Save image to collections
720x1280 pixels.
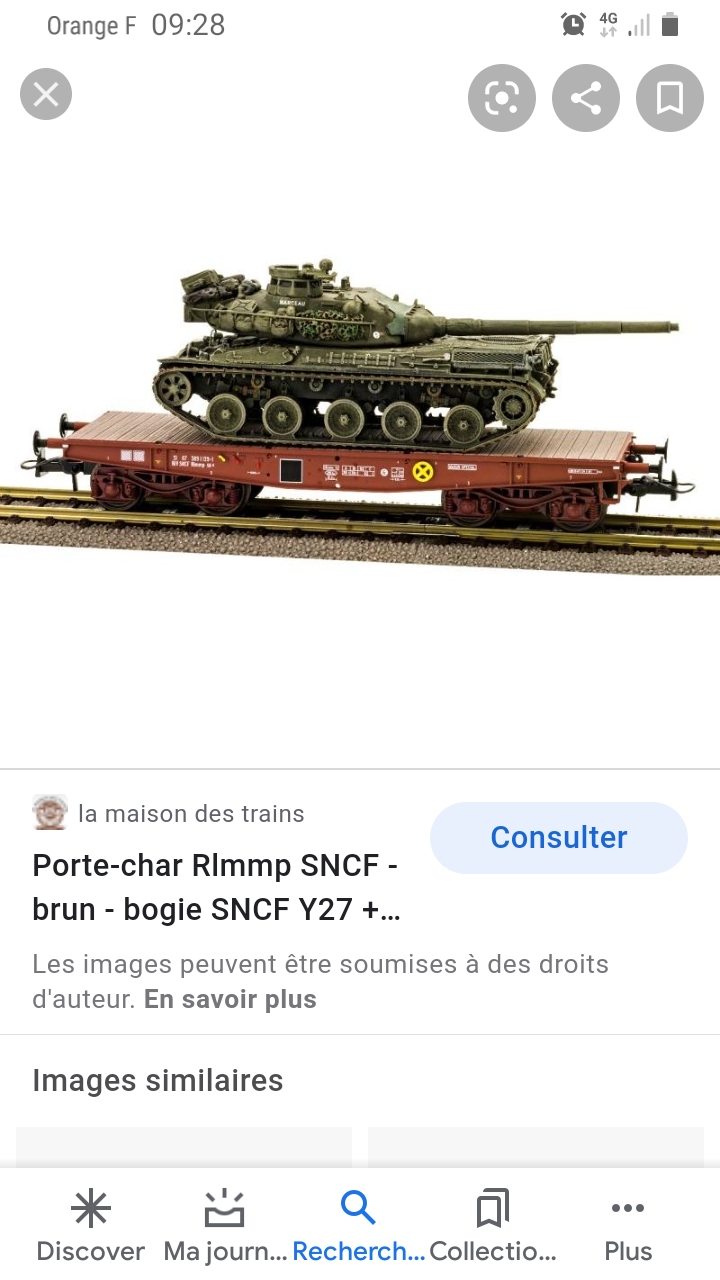[670, 97]
